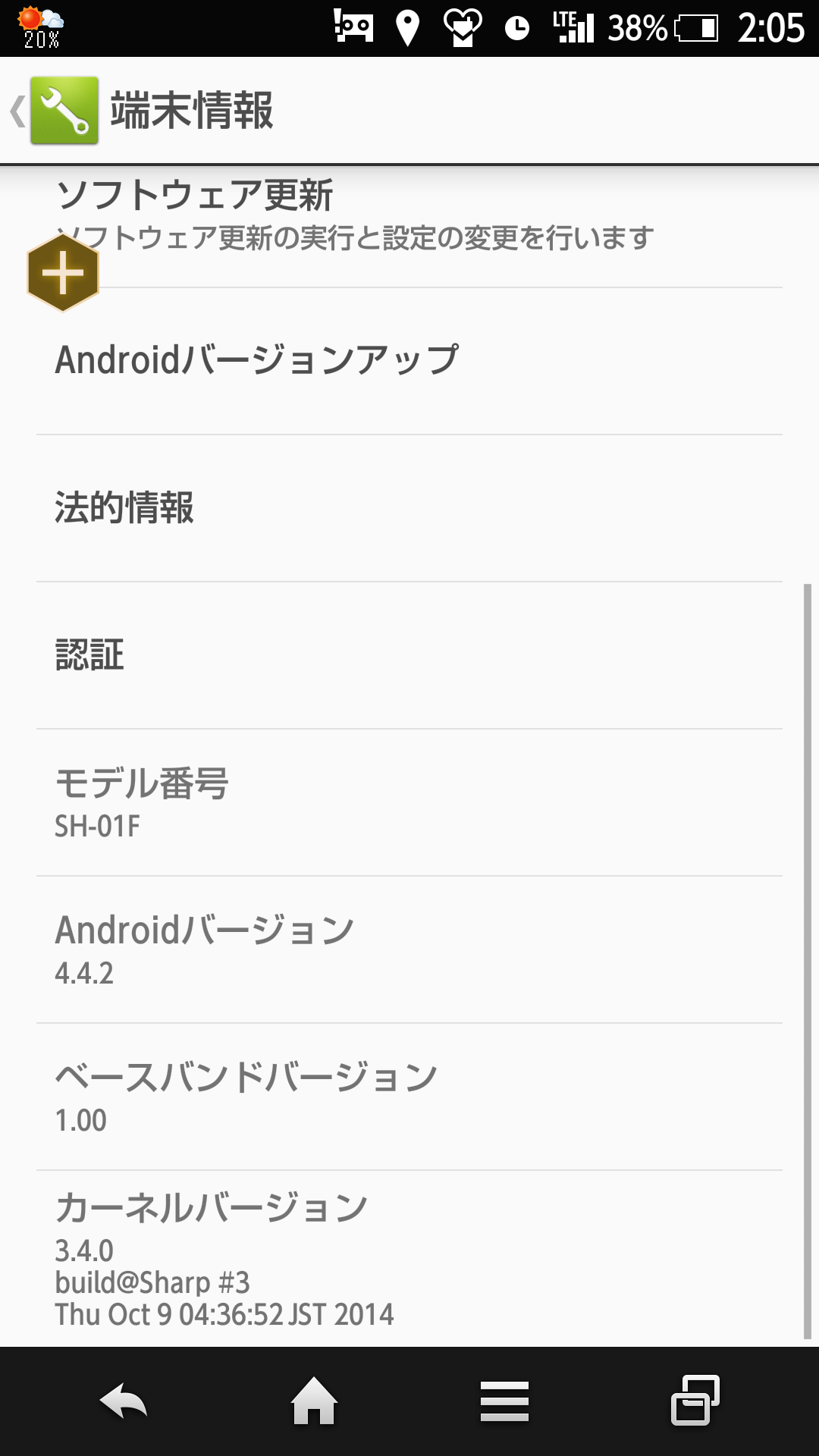Open 法的情報

tap(409, 508)
